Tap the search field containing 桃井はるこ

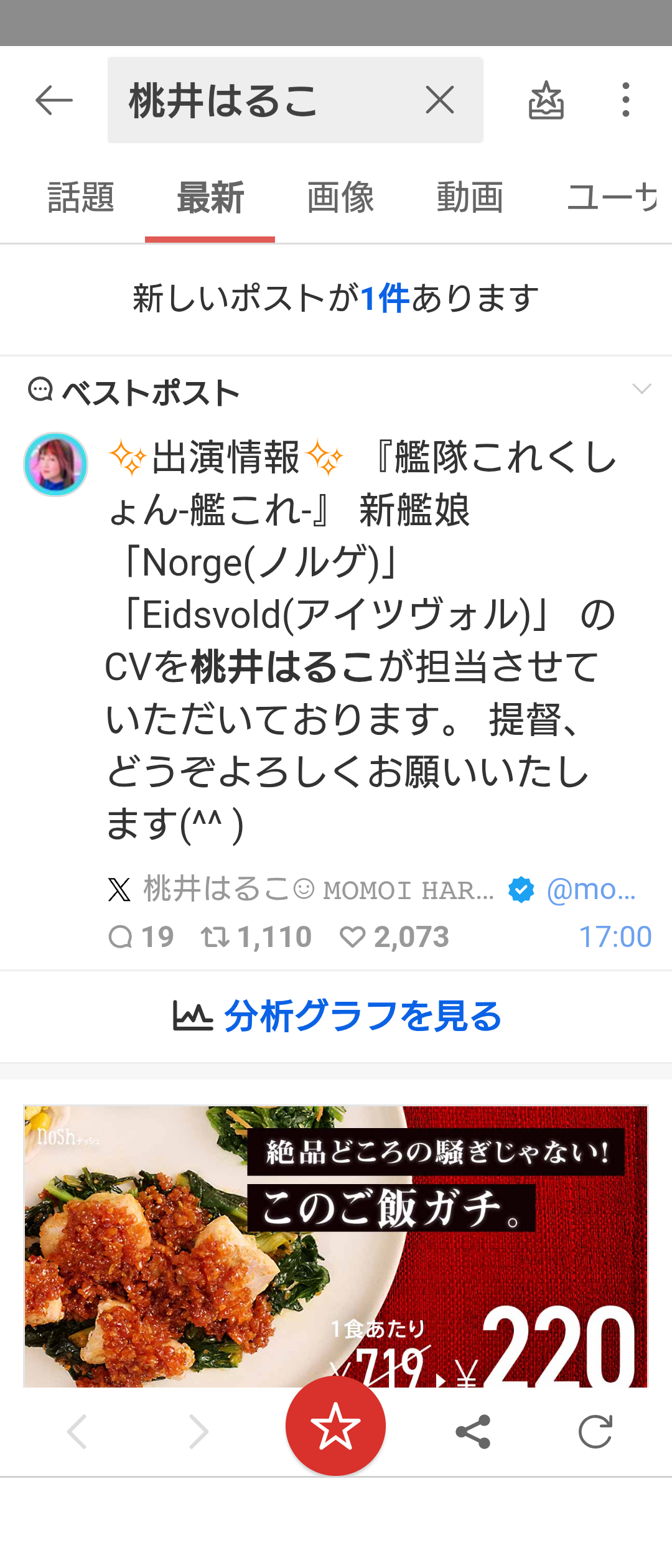pyautogui.click(x=261, y=100)
